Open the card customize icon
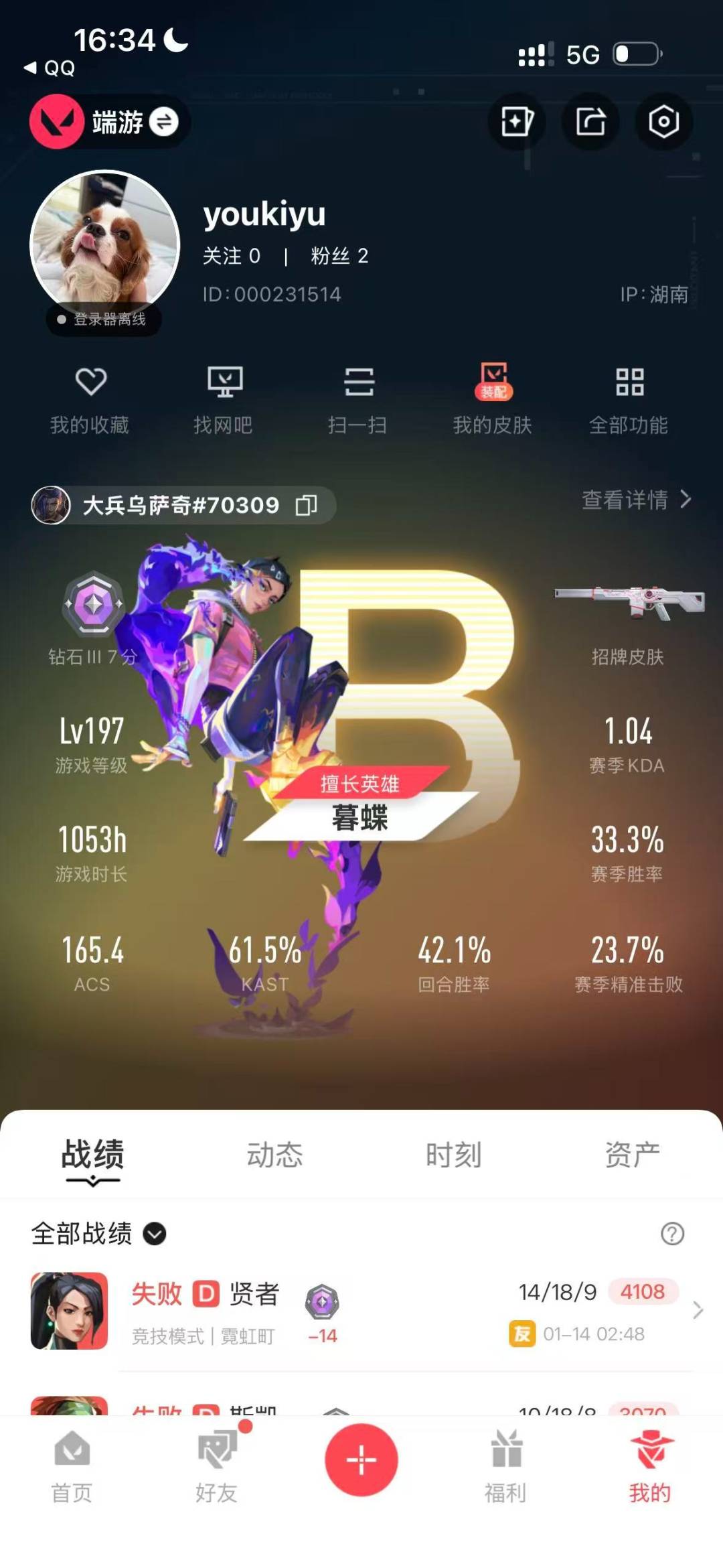Viewport: 723px width, 1568px height. [517, 122]
